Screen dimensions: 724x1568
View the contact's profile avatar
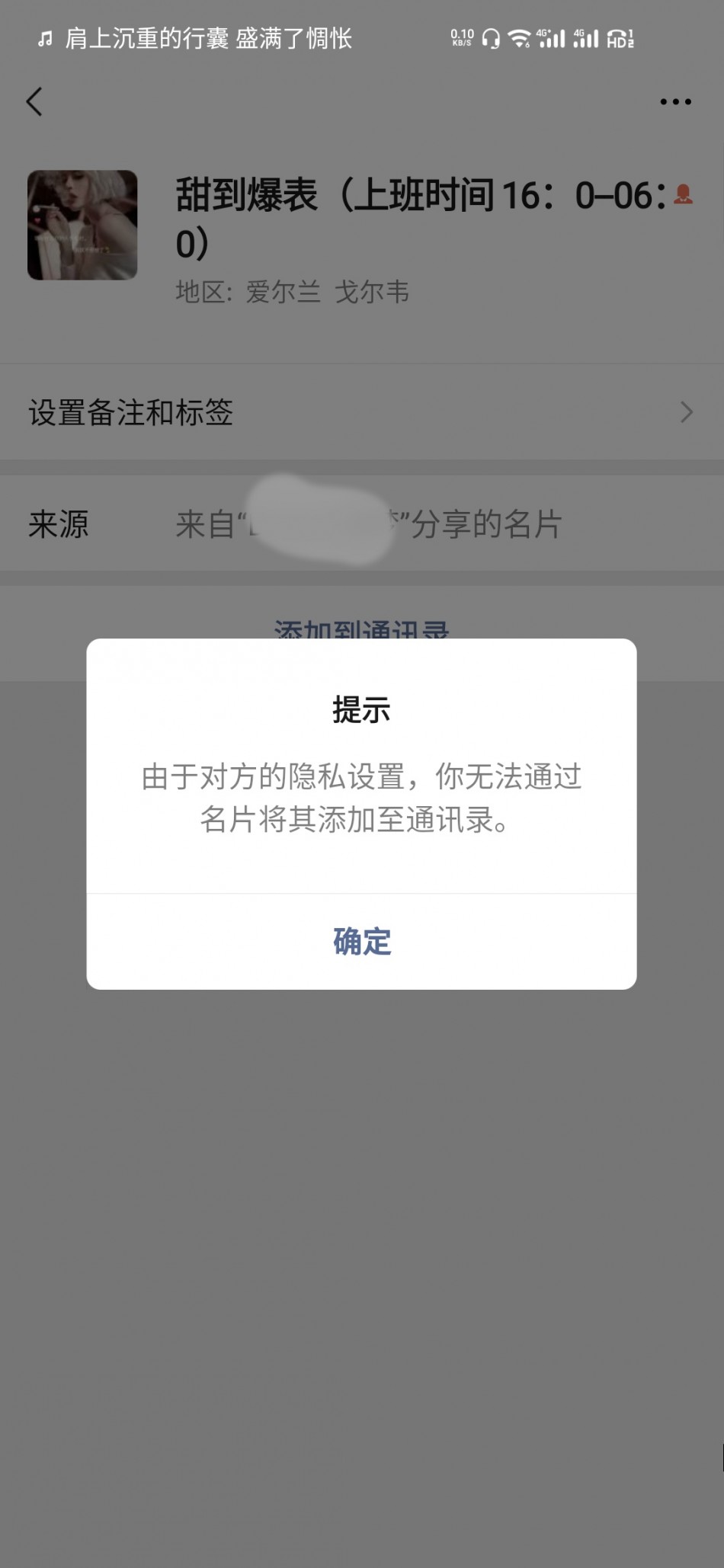tap(82, 225)
